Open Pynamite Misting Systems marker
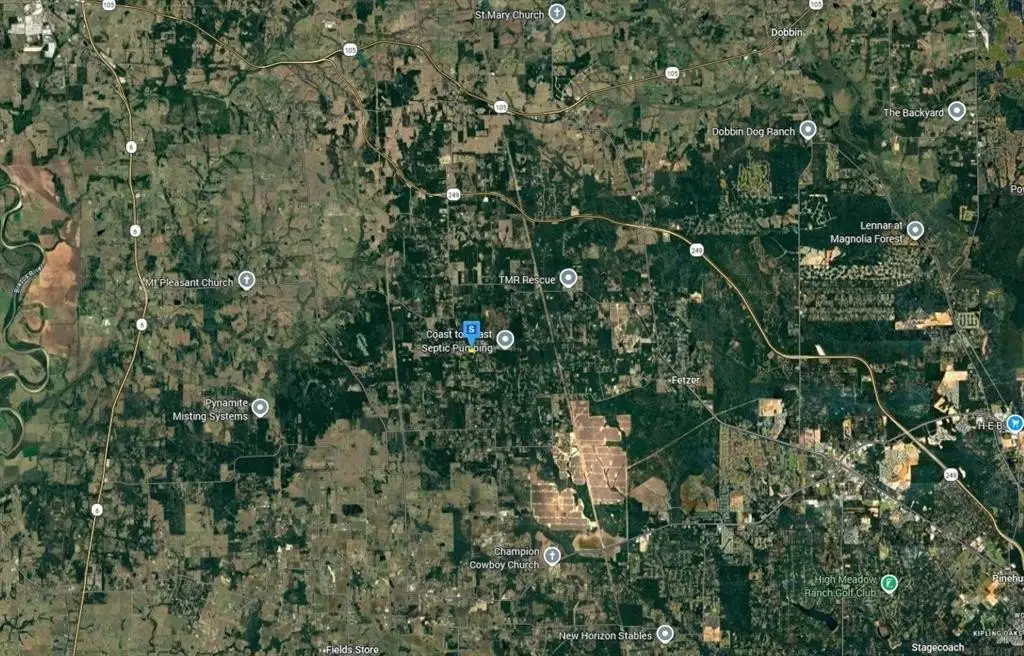Screen dimensions: 1024x656 click(260, 407)
